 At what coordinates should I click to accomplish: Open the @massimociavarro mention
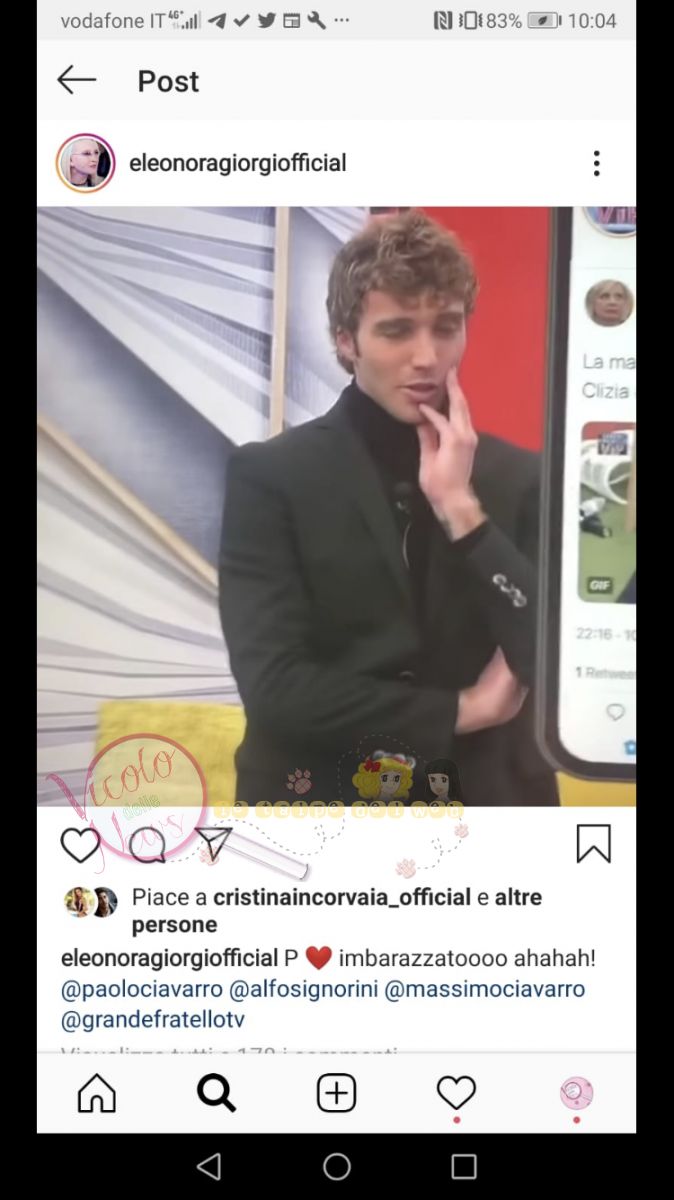484,989
